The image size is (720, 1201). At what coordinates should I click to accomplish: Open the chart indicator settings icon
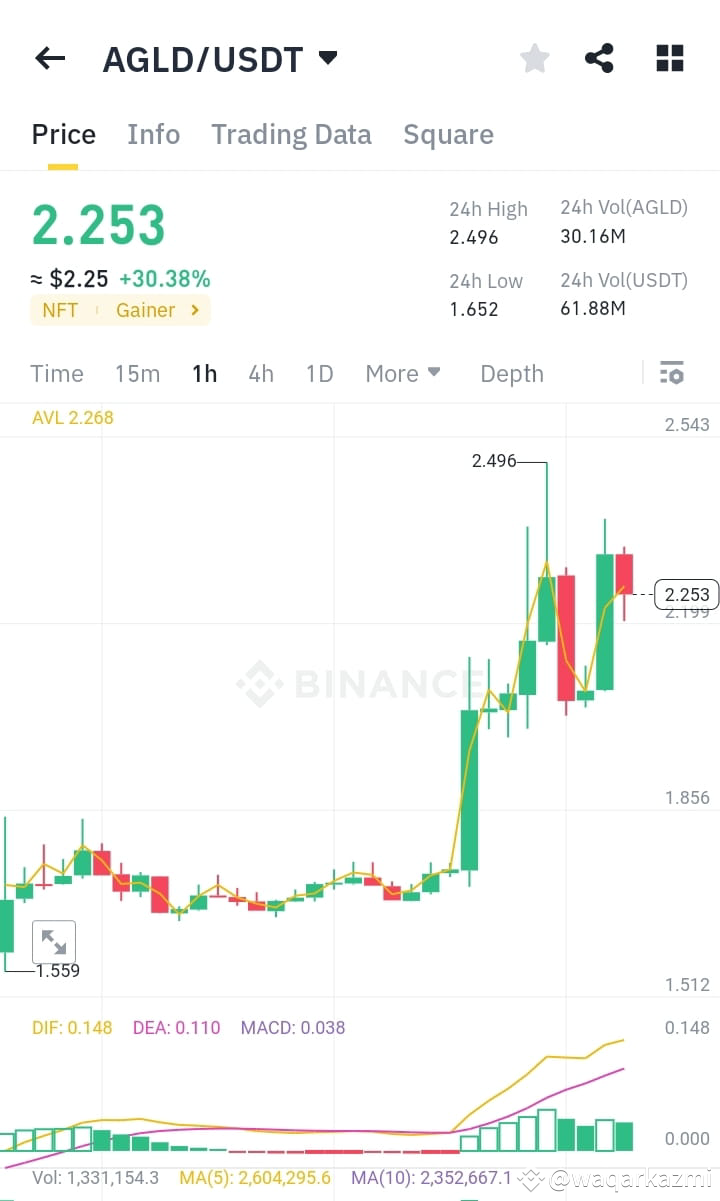point(671,373)
